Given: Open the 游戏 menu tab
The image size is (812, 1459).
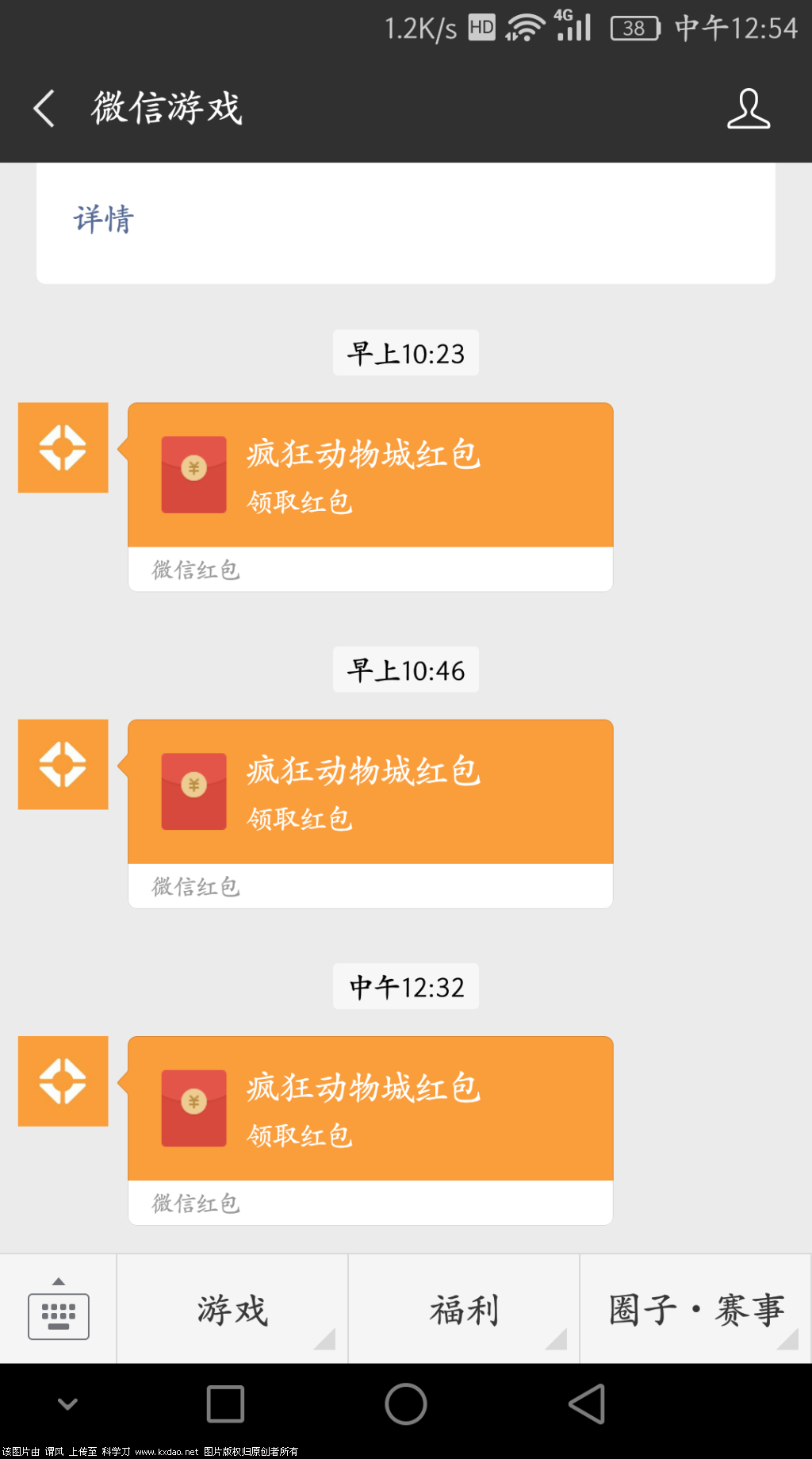Looking at the screenshot, I should (x=230, y=1309).
